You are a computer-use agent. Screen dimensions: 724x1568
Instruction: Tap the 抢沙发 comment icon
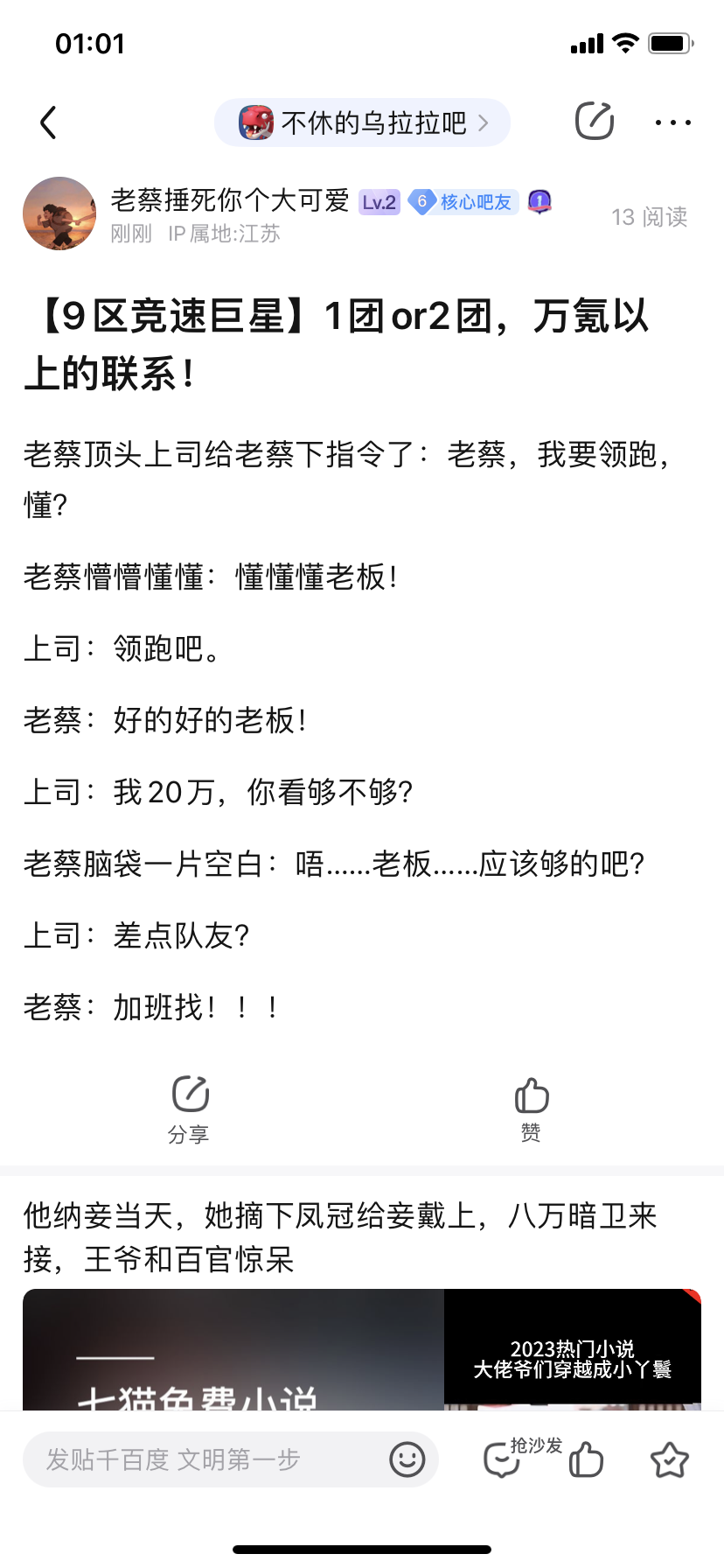[504, 1459]
